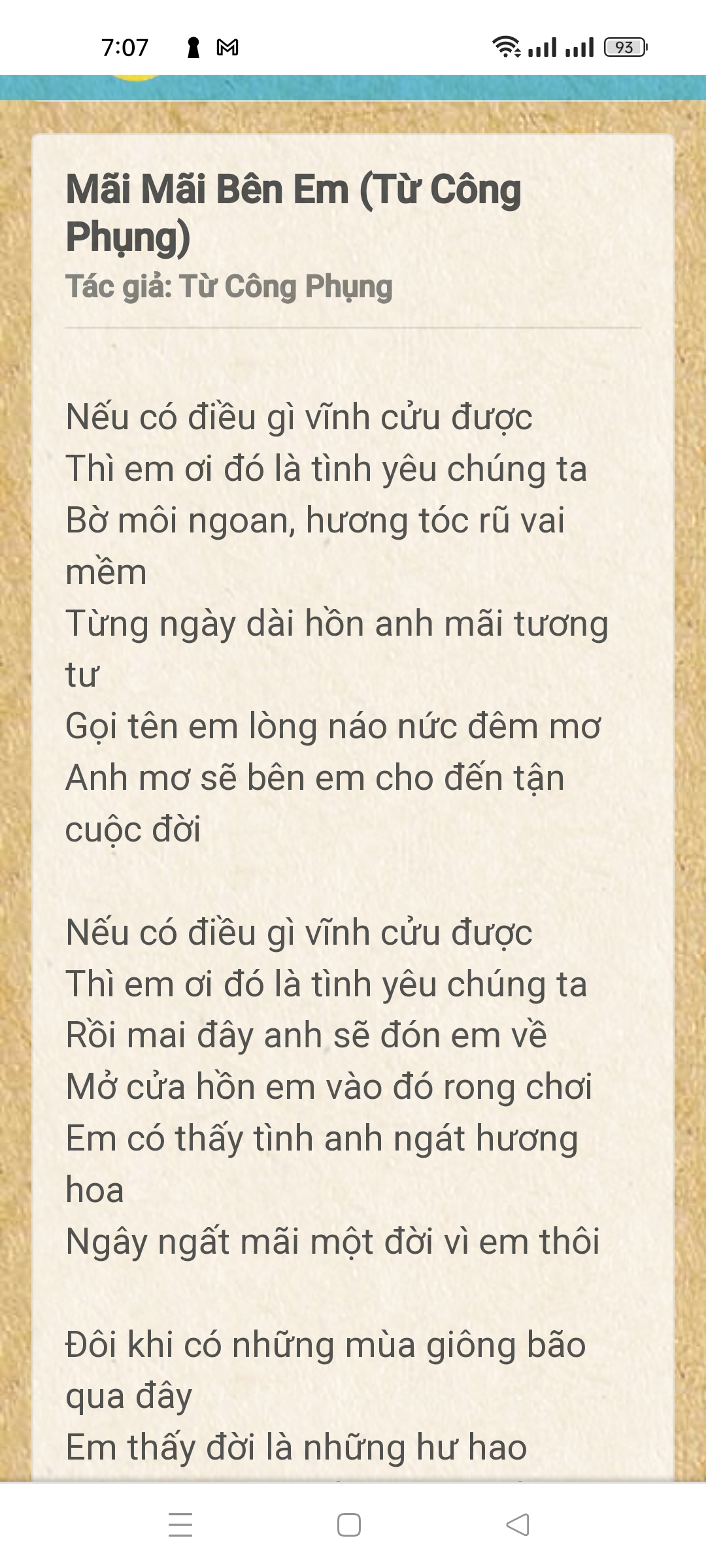706x1568 pixels.
Task: Go back with the system back button
Action: pyautogui.click(x=518, y=1525)
